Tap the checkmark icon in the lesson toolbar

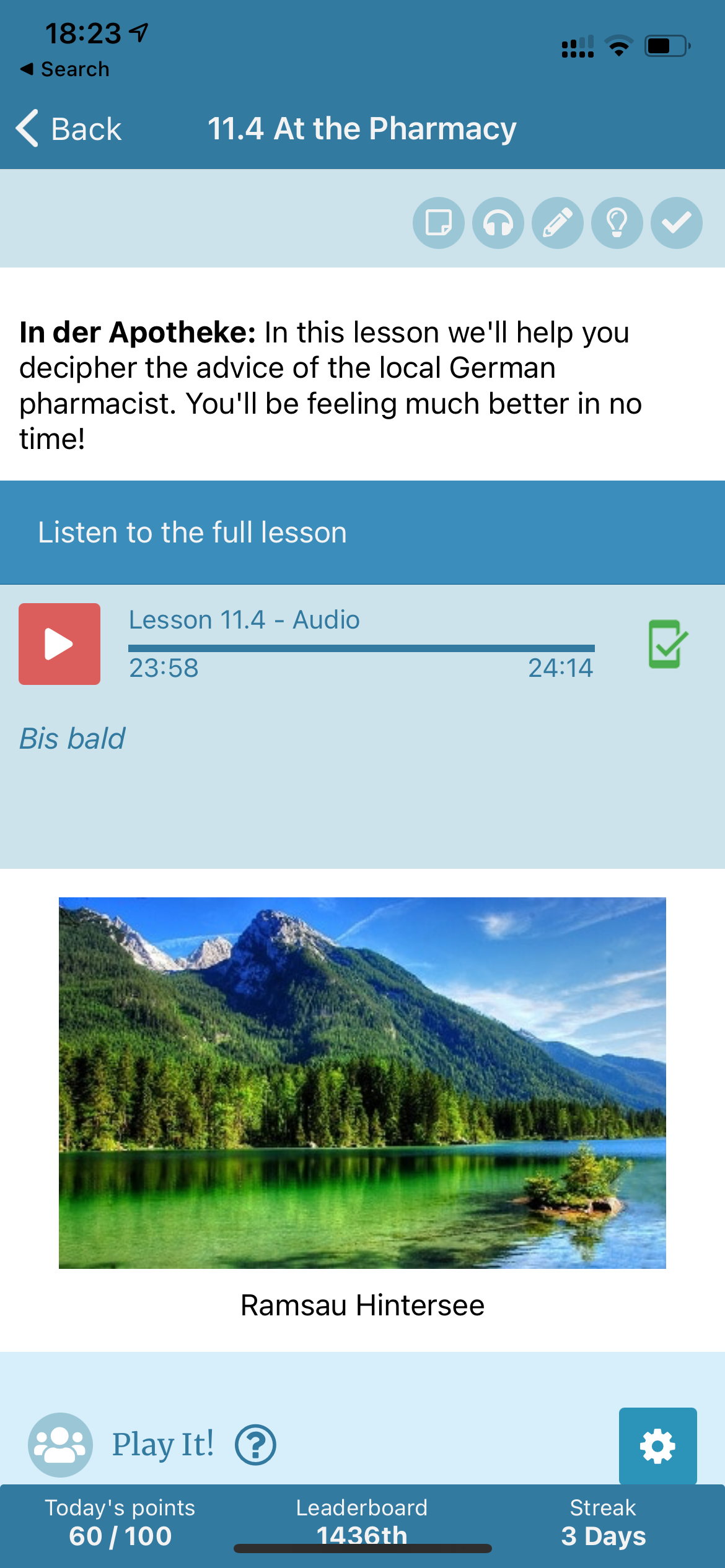tap(676, 223)
